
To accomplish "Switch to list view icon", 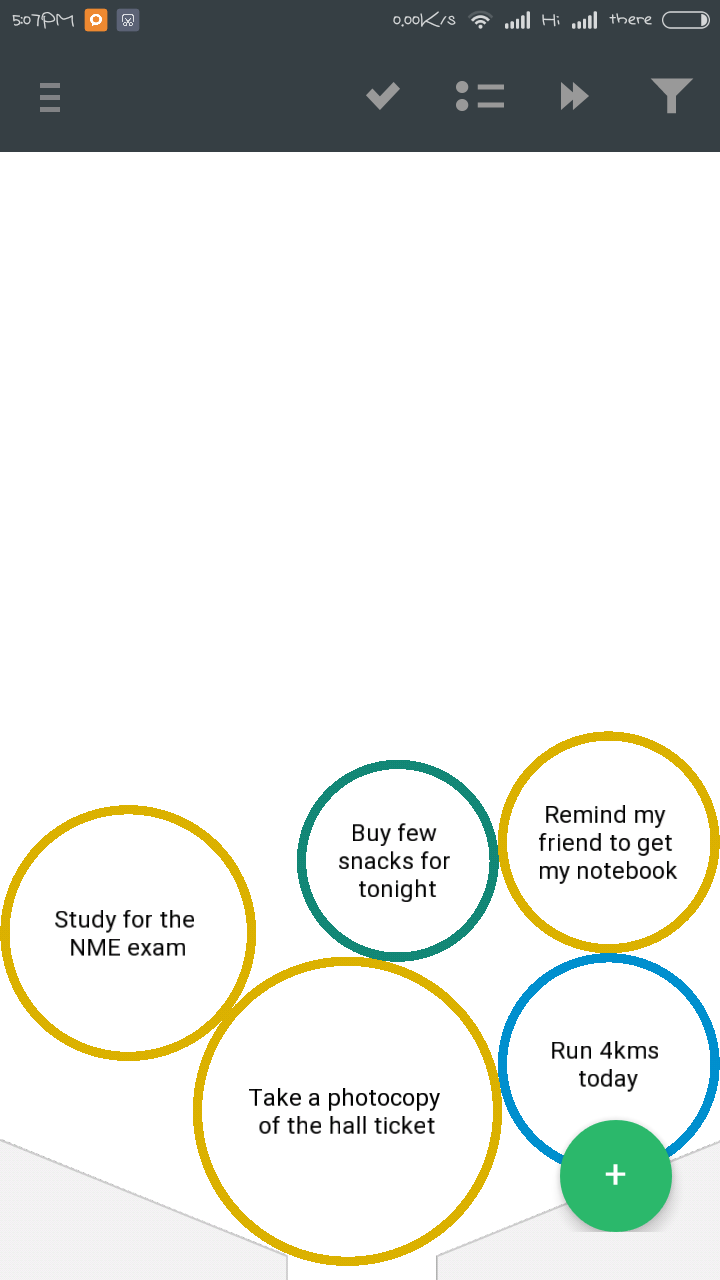I will pos(480,96).
